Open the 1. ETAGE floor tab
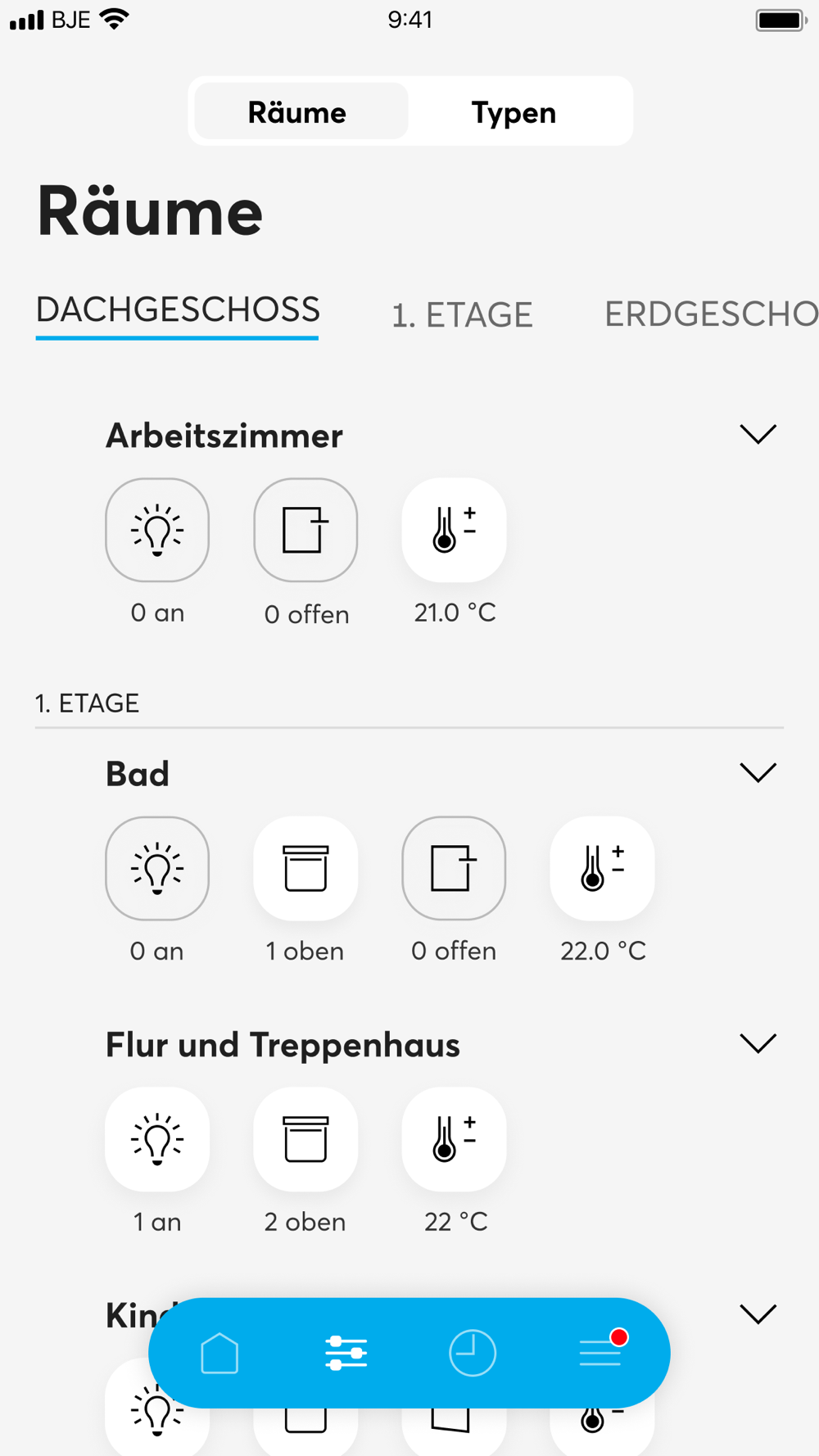 pyautogui.click(x=462, y=315)
